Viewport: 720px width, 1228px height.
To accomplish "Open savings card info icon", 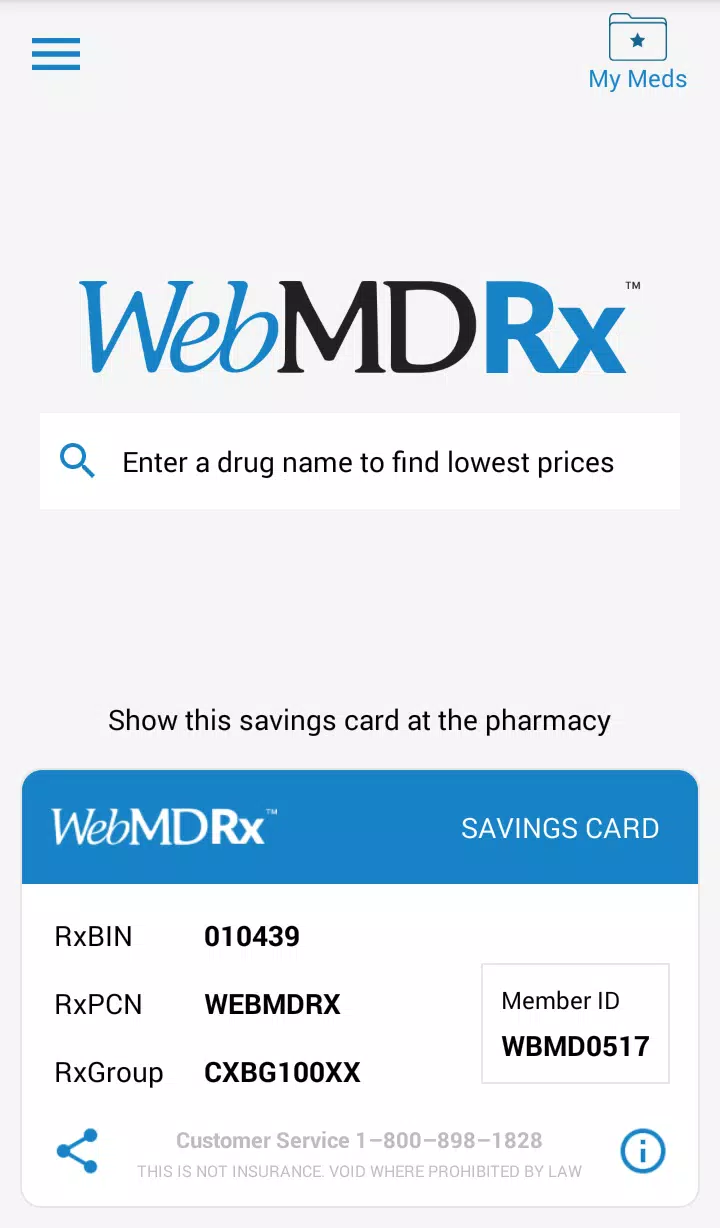I will [643, 1151].
